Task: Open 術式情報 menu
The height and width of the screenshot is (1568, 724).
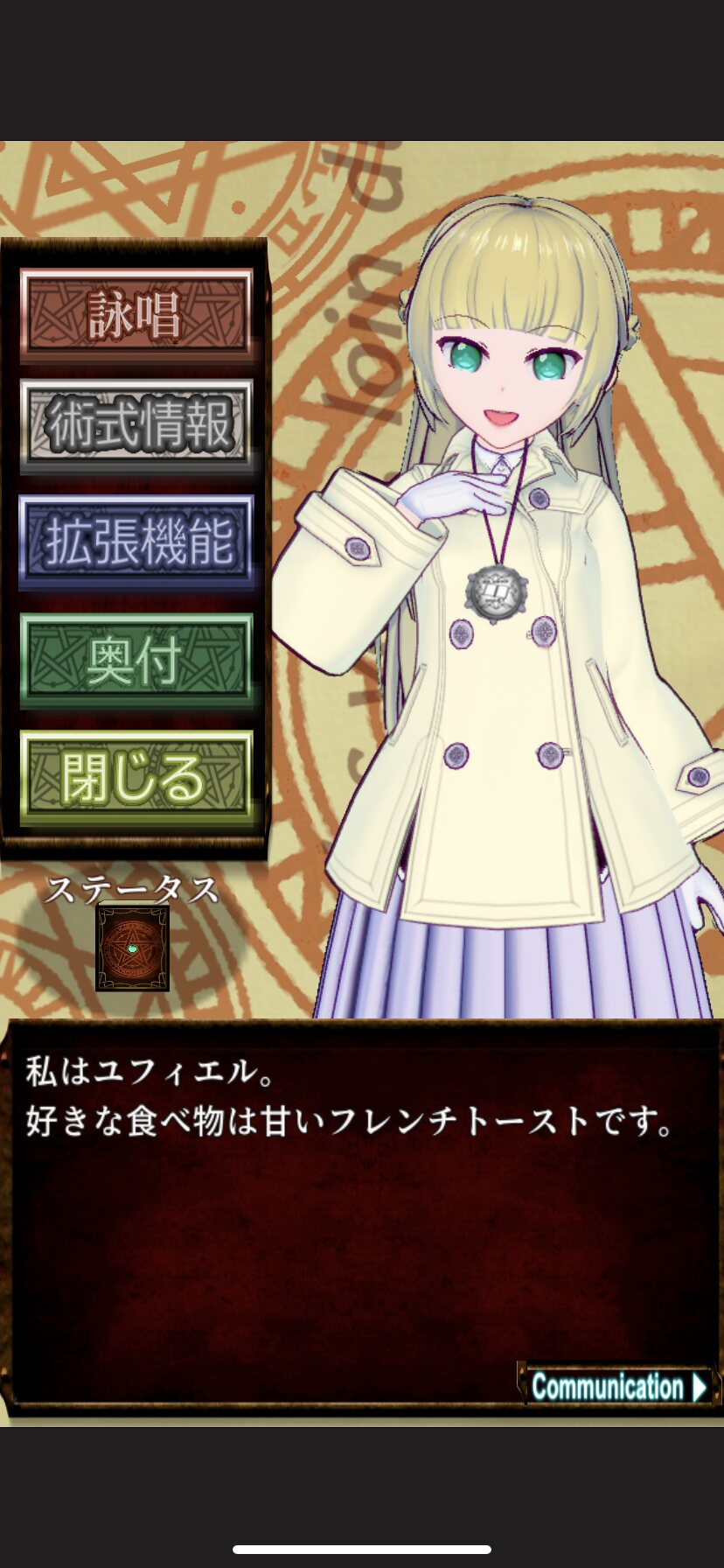Action: 136,426
